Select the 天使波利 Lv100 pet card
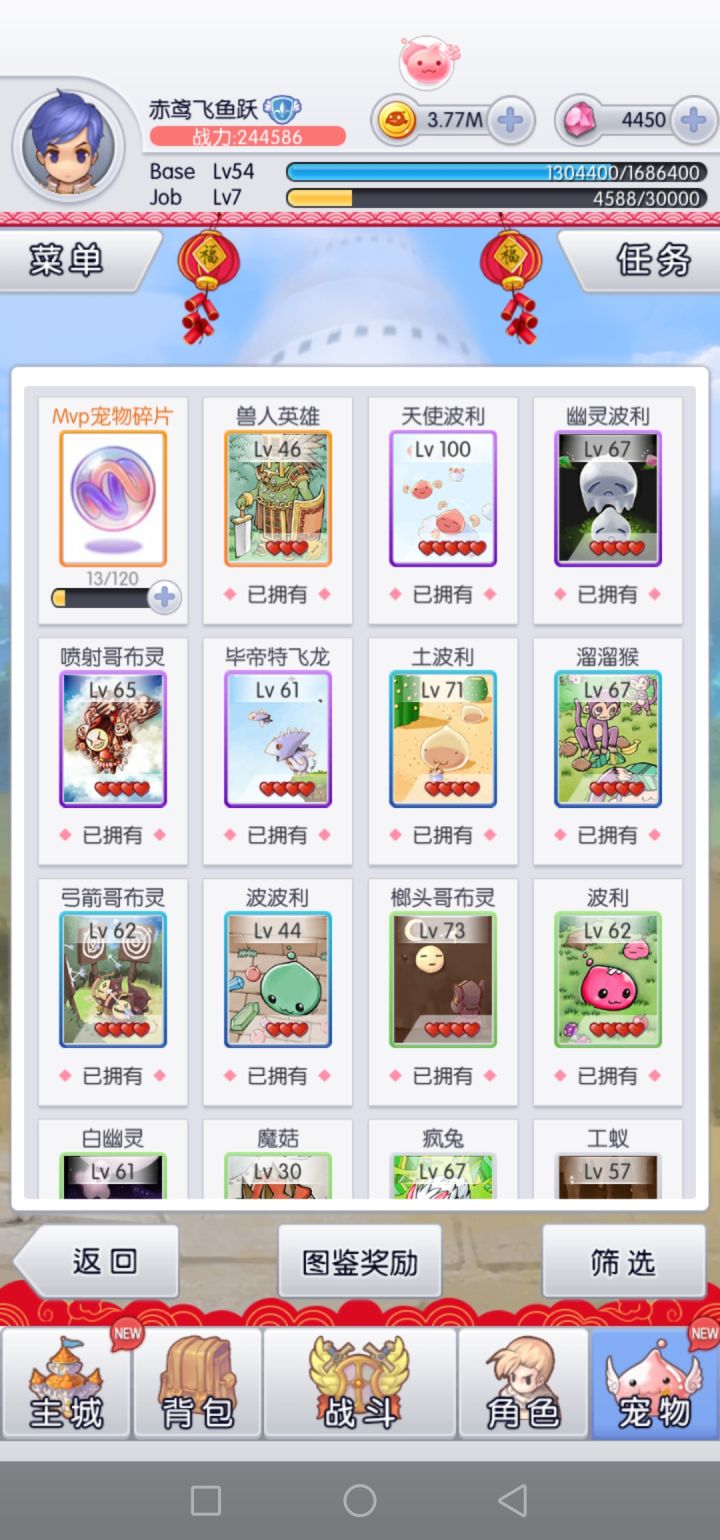Screen dimensions: 720x1540 pyautogui.click(x=442, y=495)
